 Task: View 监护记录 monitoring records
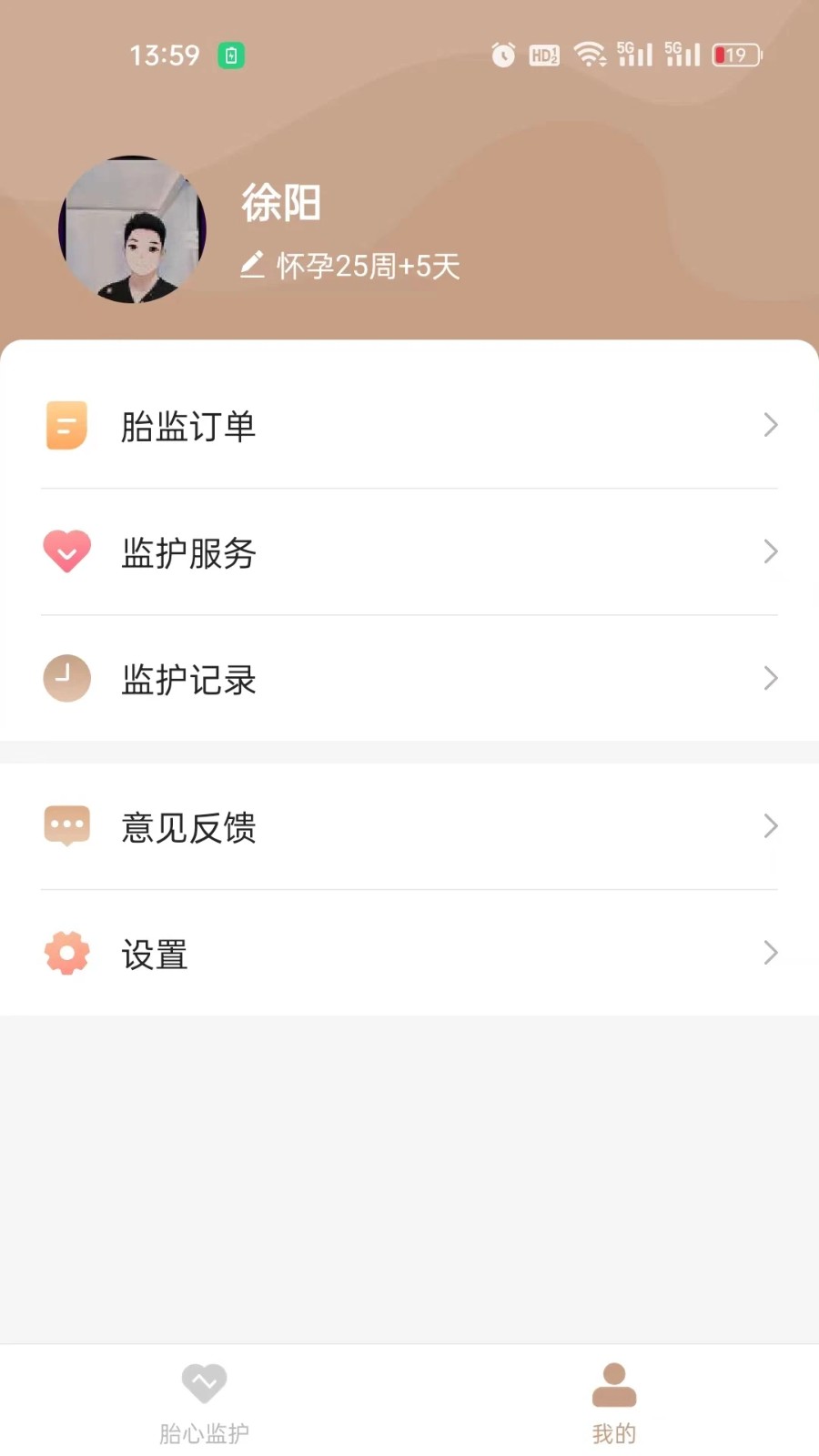click(x=409, y=678)
